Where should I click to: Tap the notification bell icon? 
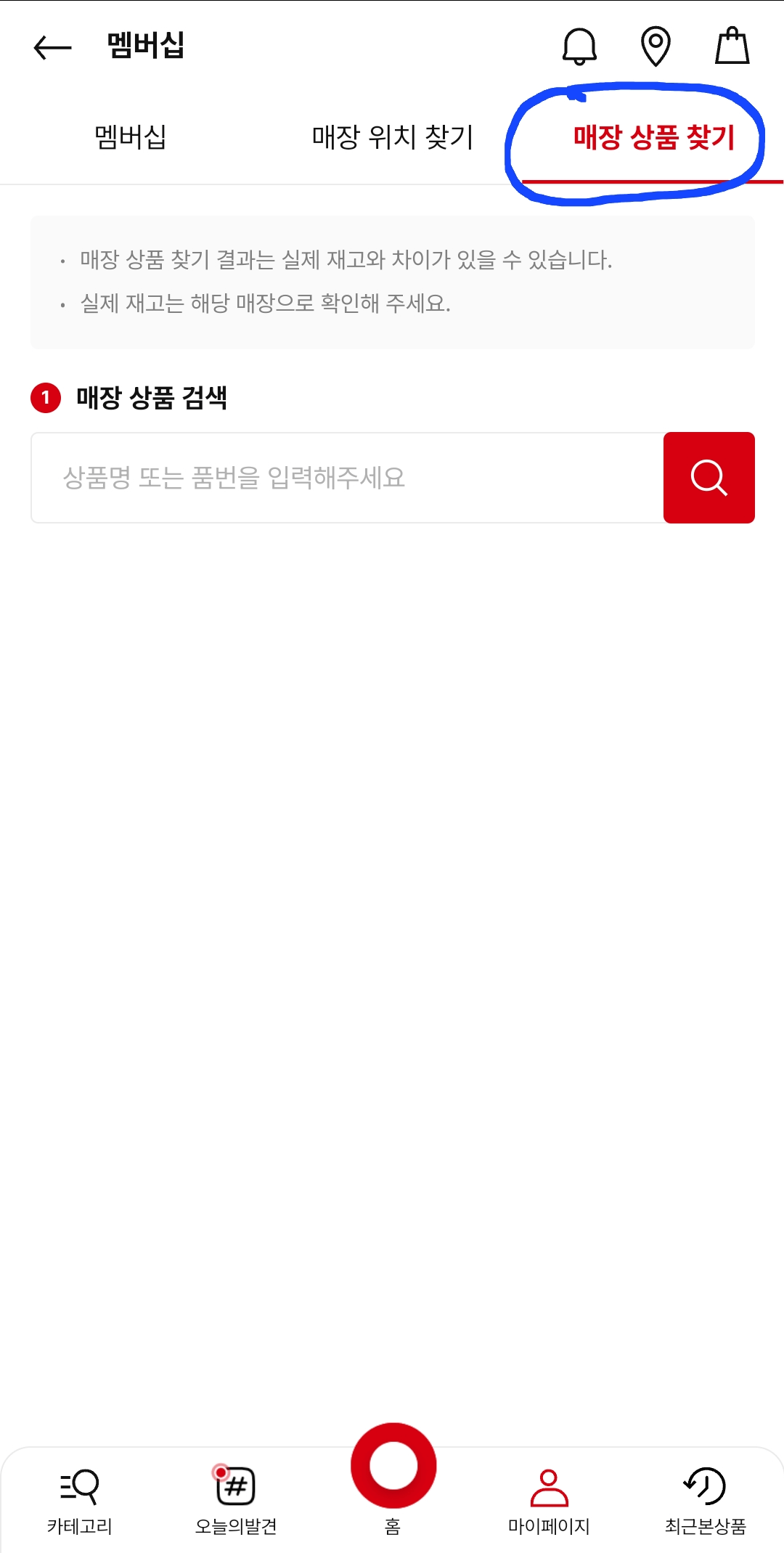tap(578, 47)
